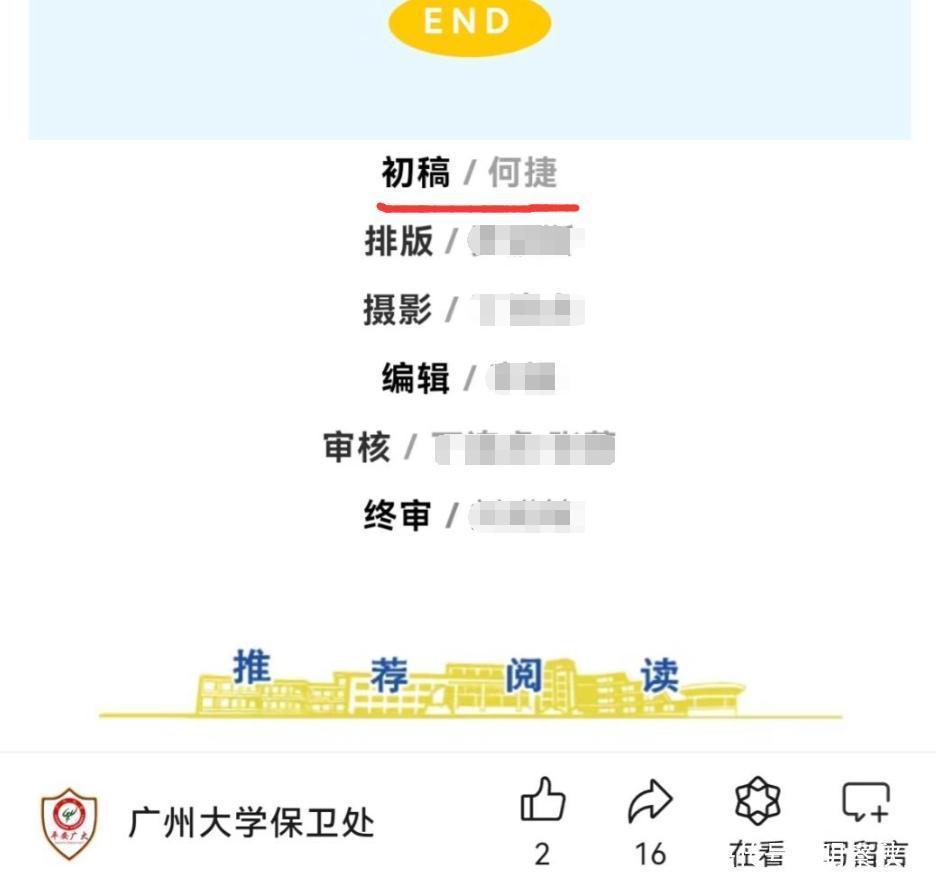Open the 广州大学保卫处 account page

(x=250, y=823)
